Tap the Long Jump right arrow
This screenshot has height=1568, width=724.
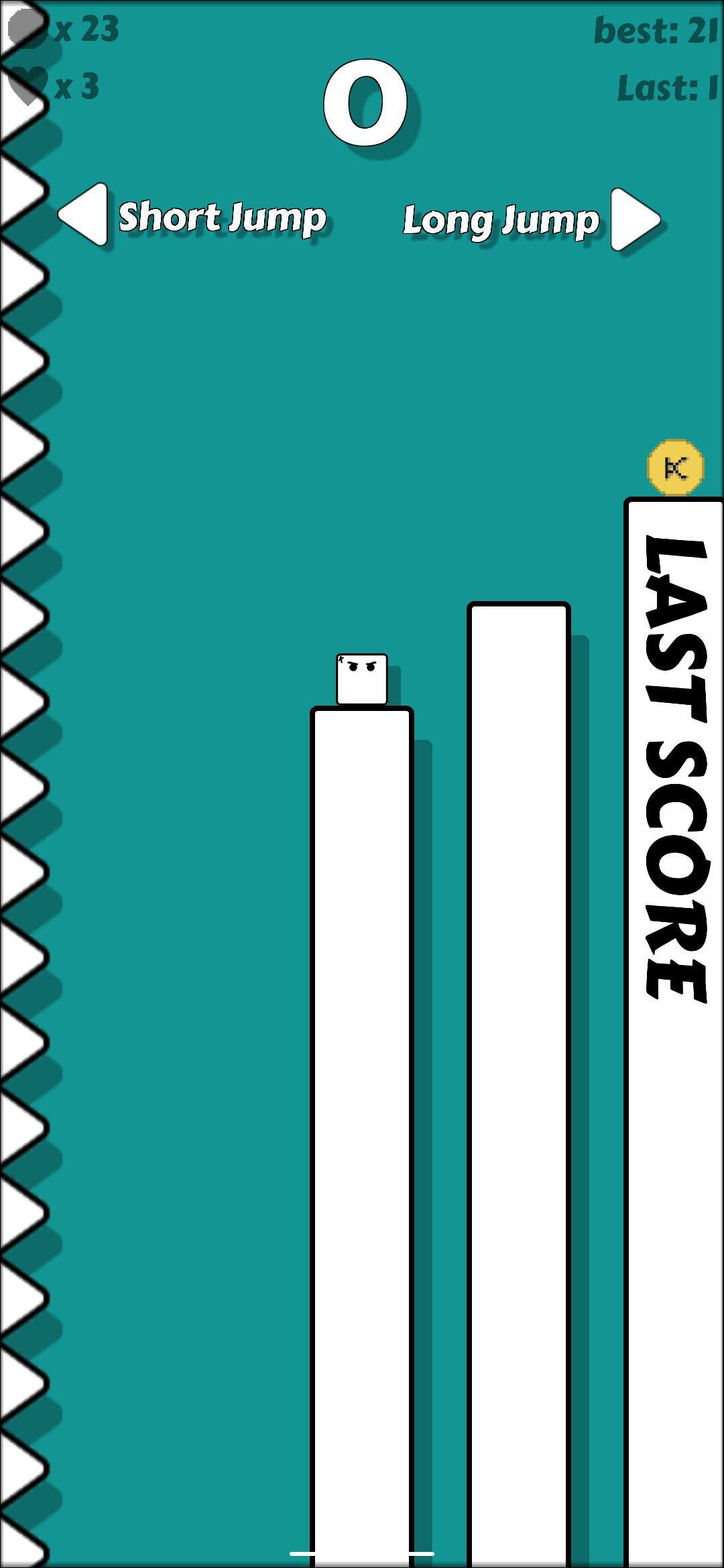click(635, 219)
